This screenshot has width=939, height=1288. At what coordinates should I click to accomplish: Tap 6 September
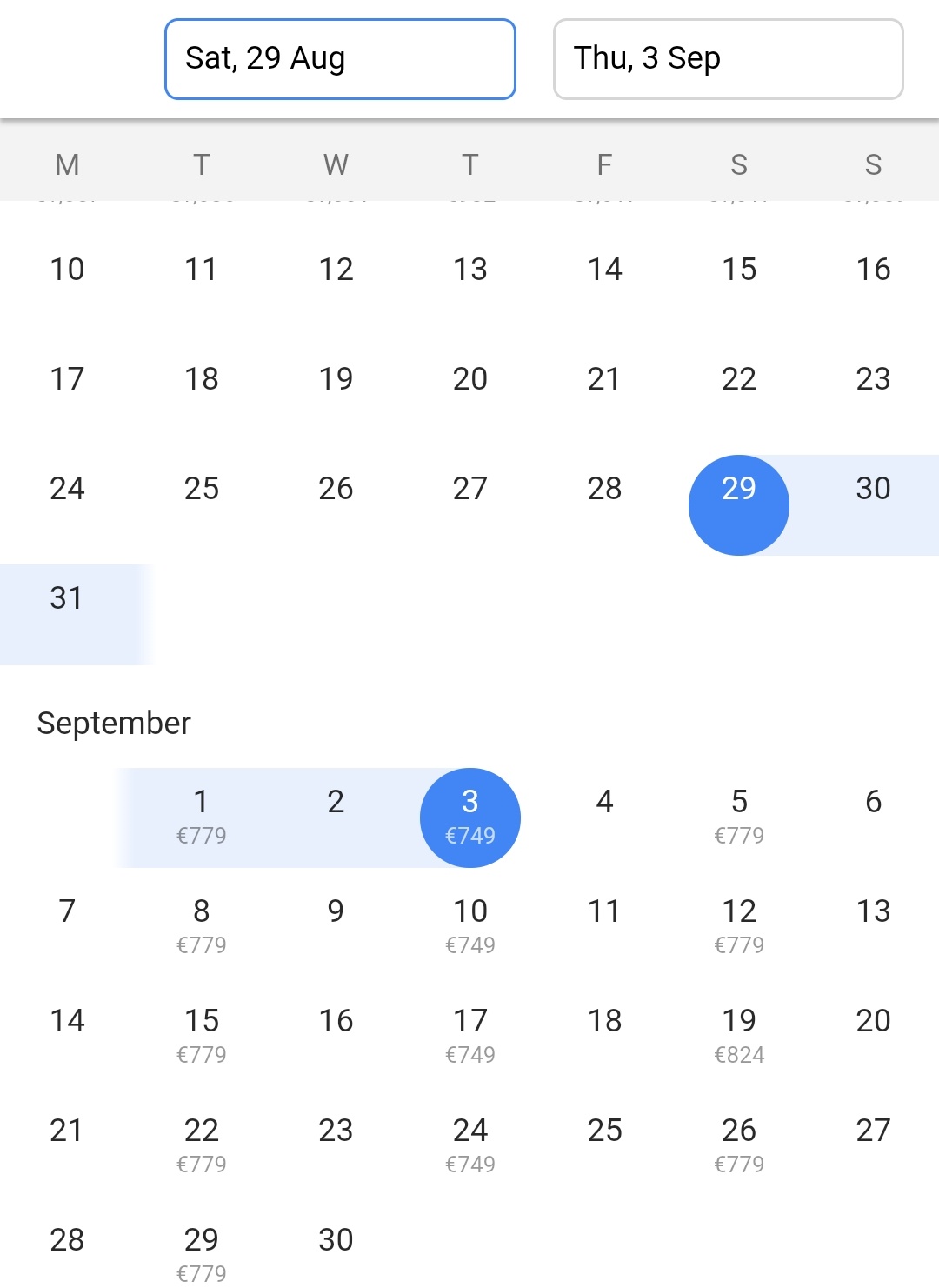pos(872,802)
